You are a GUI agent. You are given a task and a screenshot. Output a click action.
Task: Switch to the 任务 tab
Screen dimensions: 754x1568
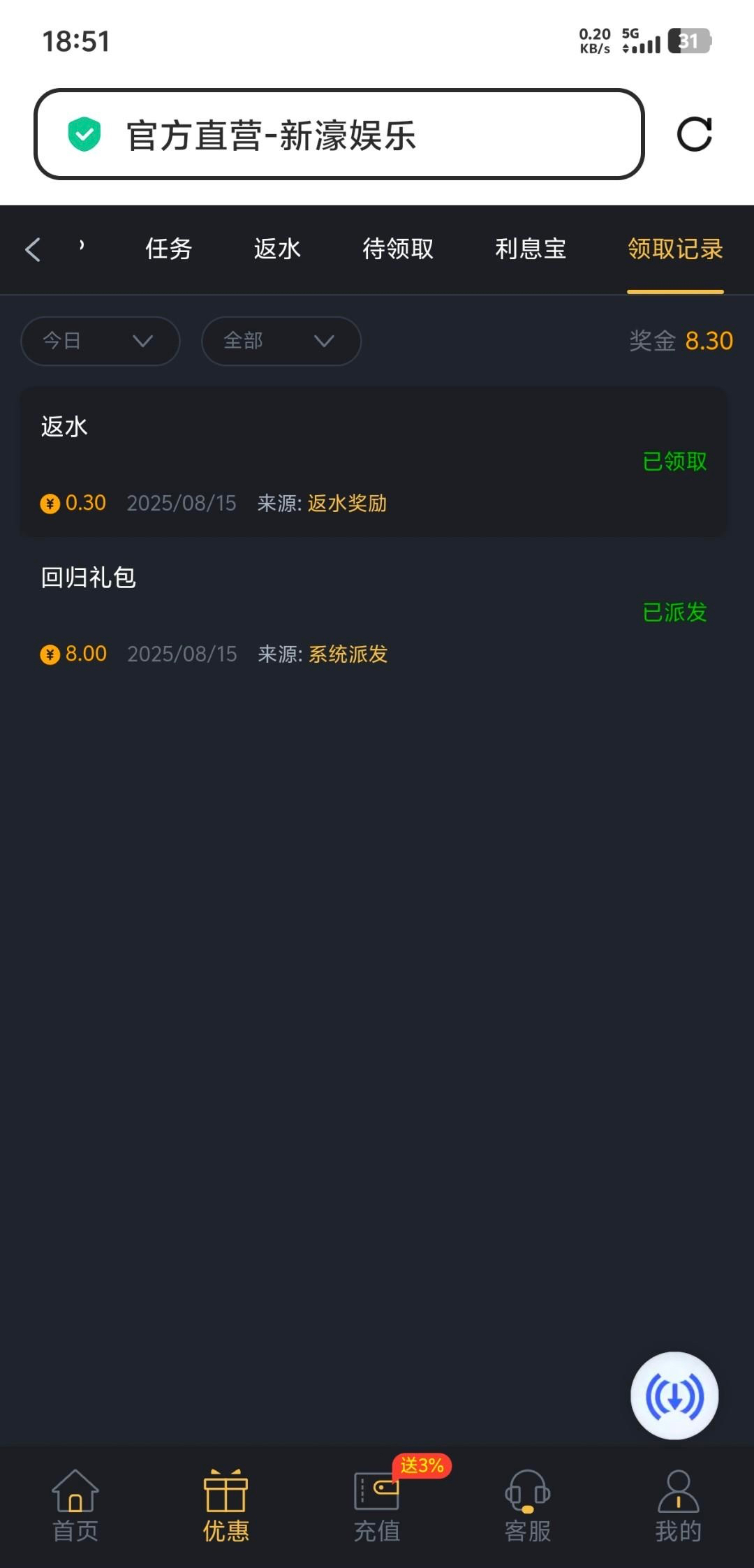[168, 249]
